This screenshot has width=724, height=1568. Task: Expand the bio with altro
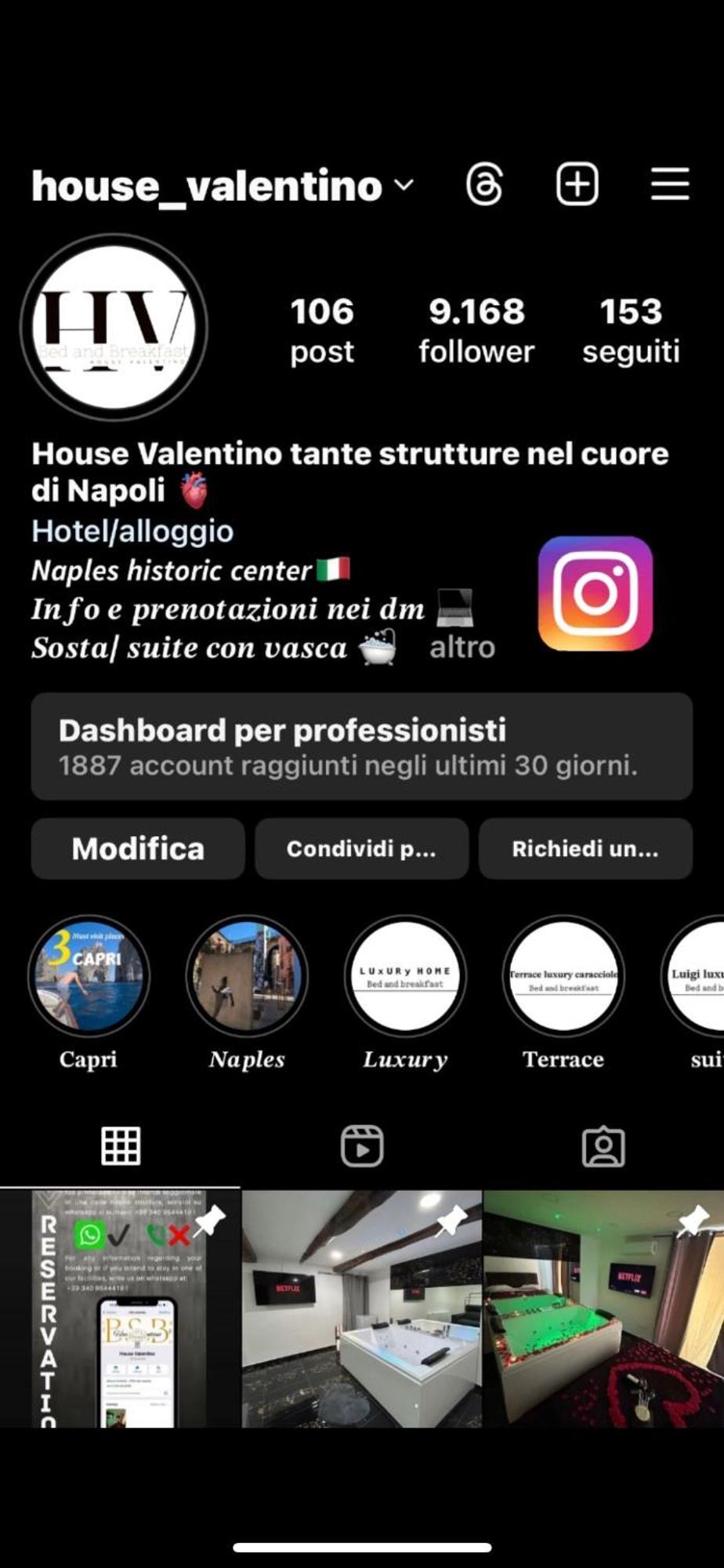click(x=462, y=648)
